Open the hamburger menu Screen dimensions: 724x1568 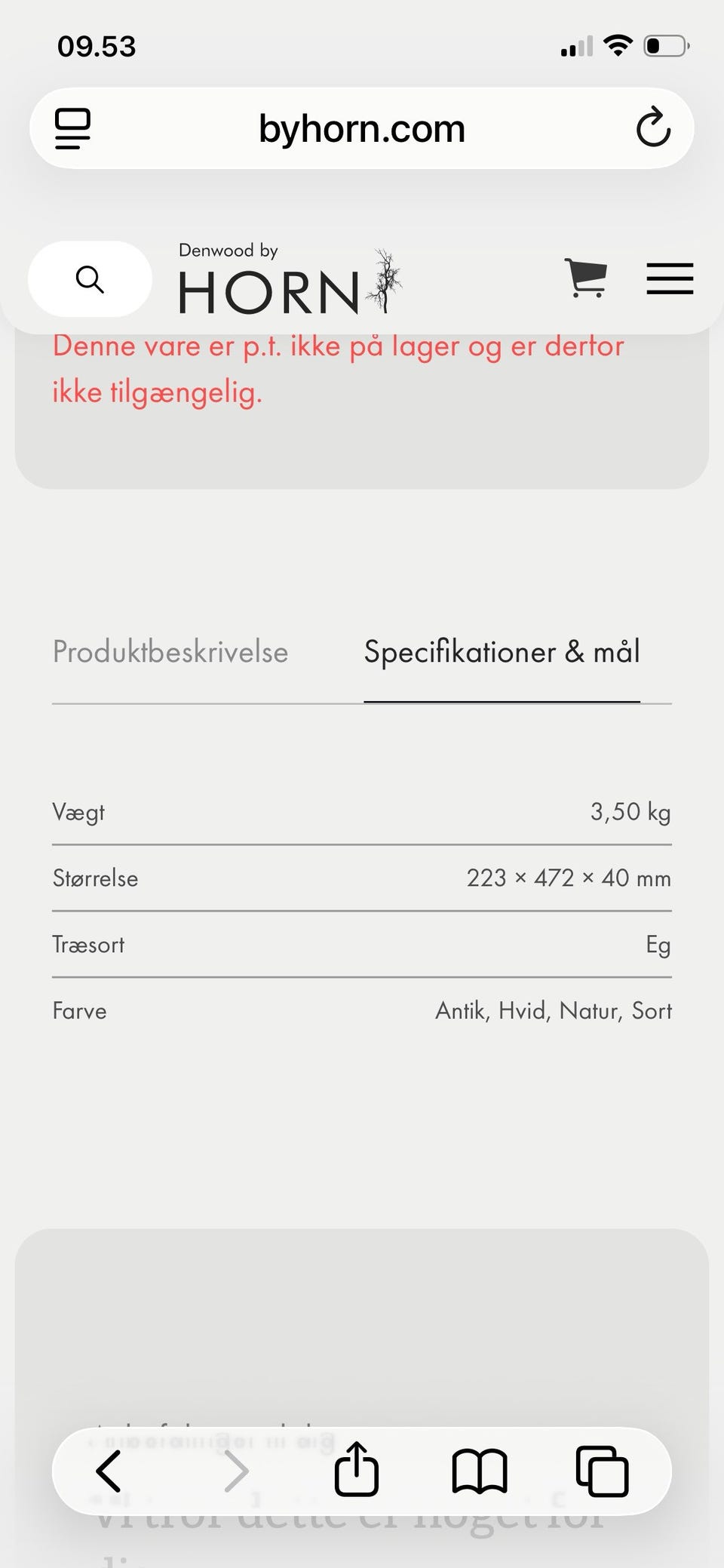click(670, 278)
